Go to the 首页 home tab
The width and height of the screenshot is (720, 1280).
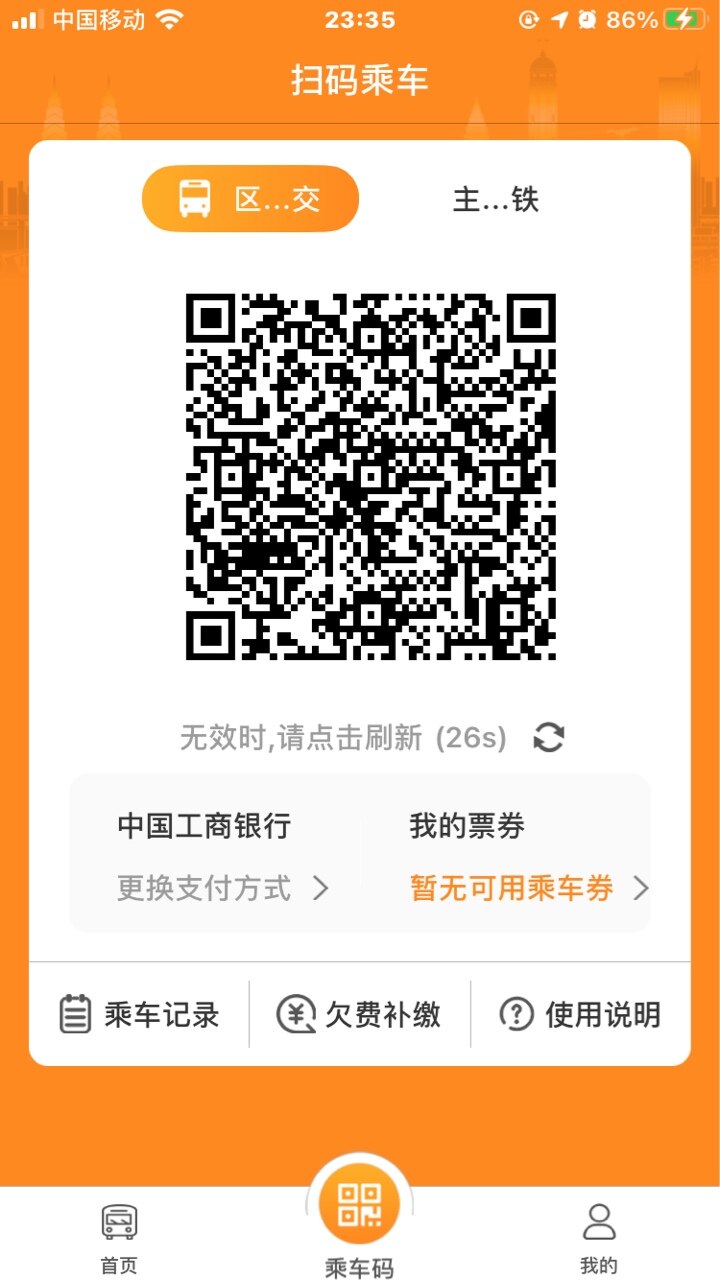tap(119, 1238)
